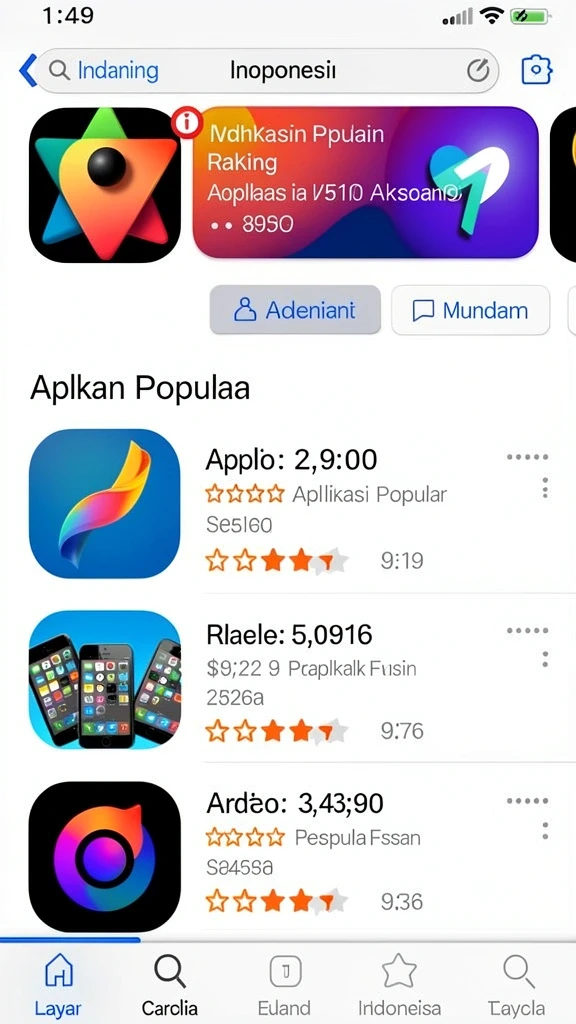Select the Mundam chip

[x=470, y=310]
